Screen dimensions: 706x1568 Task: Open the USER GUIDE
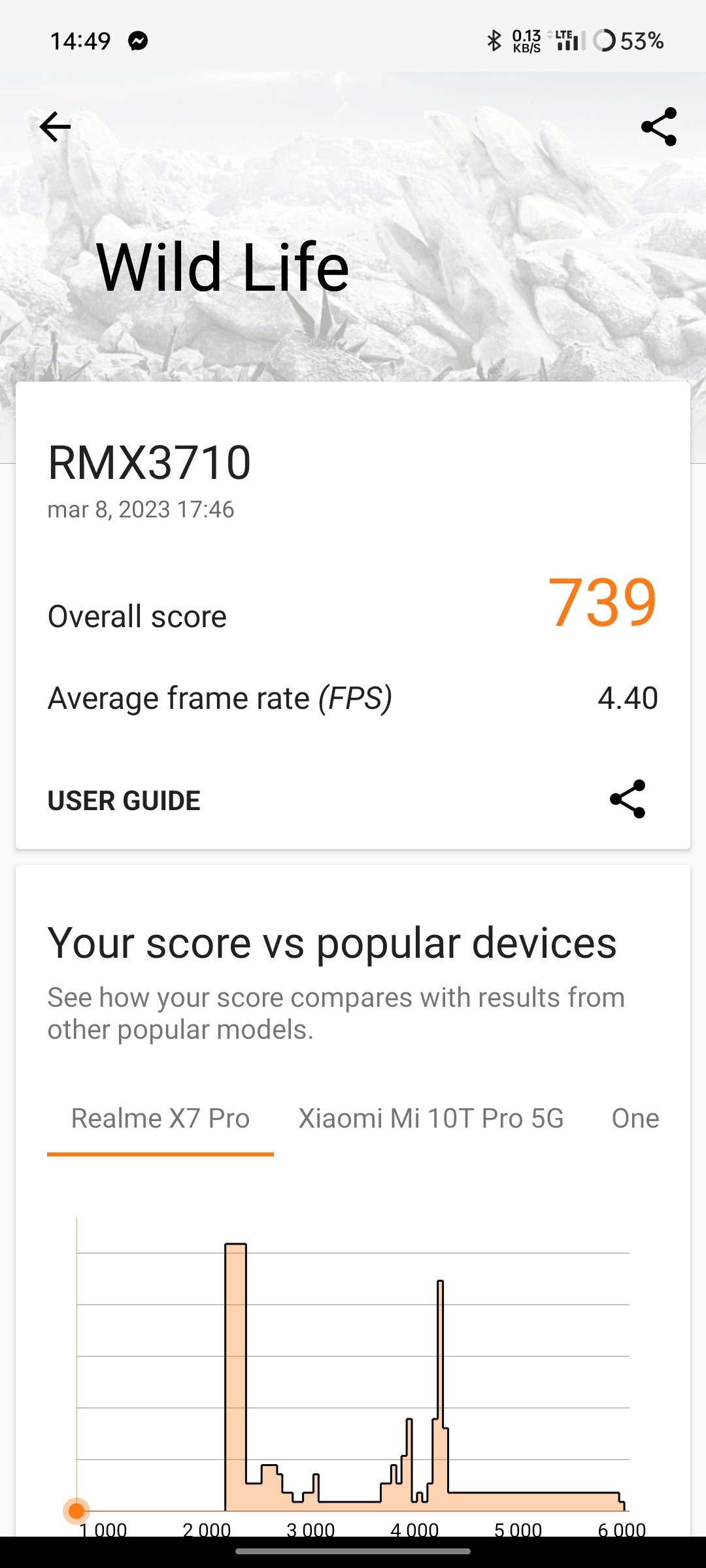[124, 800]
